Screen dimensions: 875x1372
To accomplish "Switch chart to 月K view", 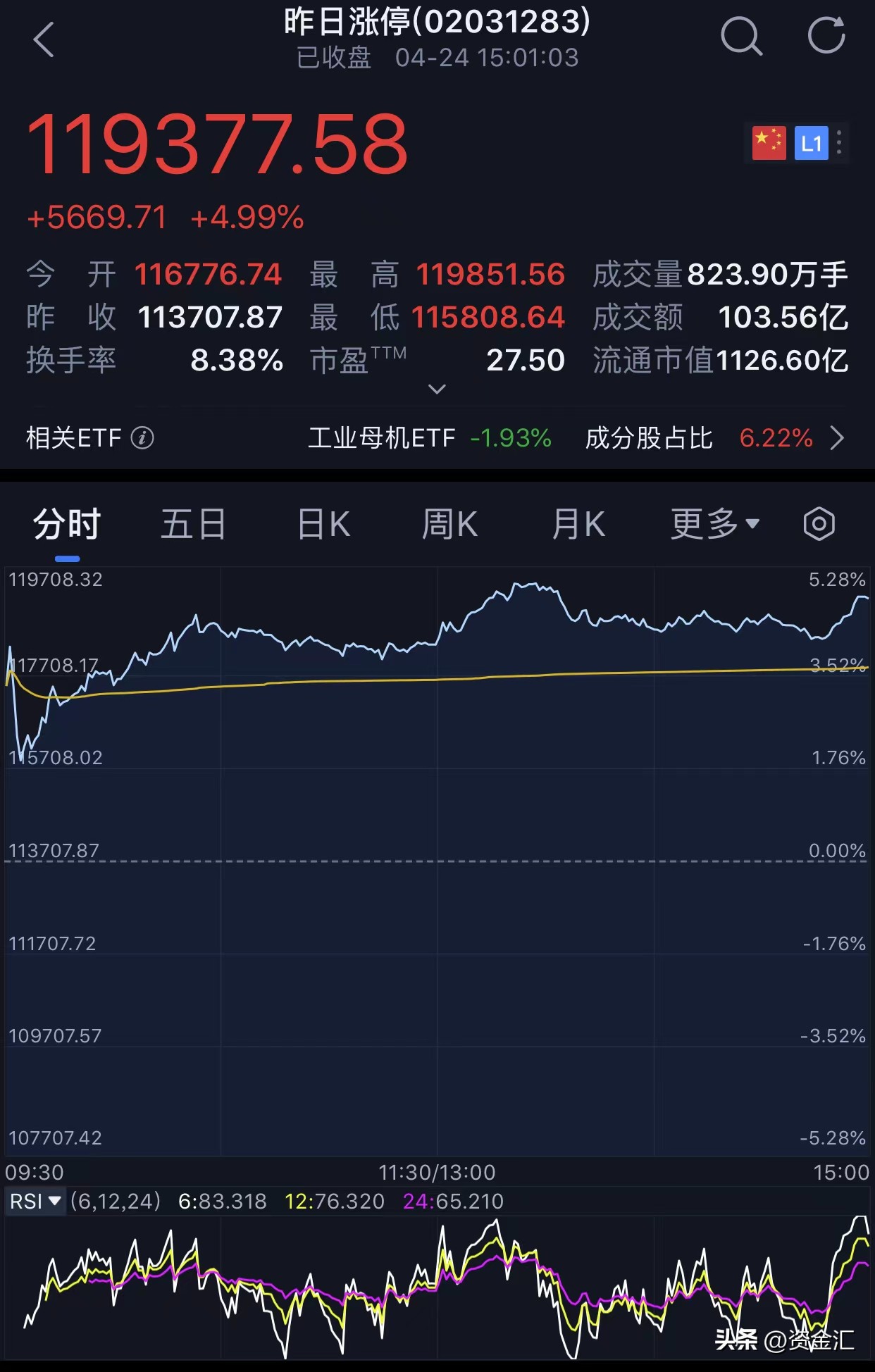I will [578, 524].
